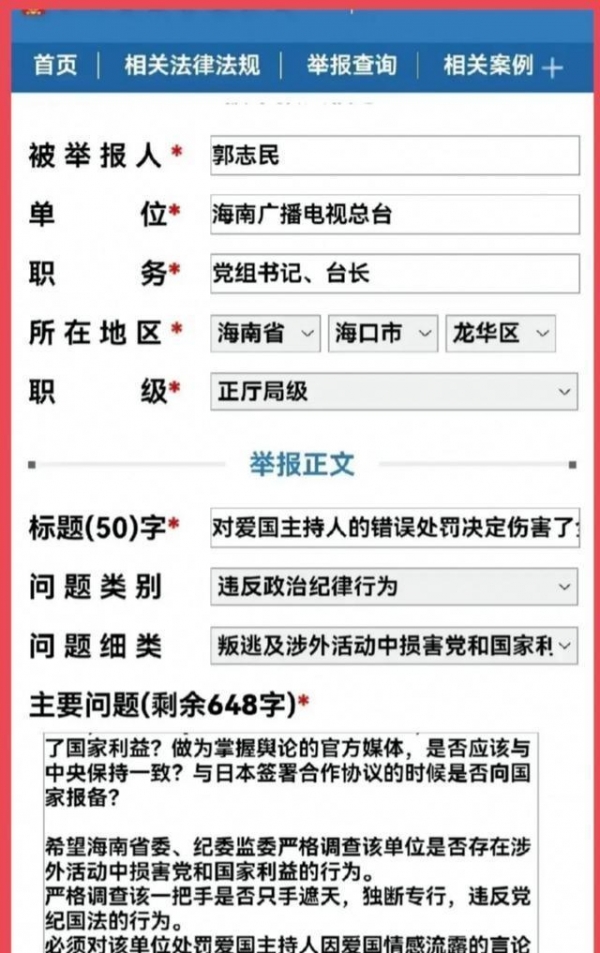Open the 海南省 province dropdown

(x=265, y=333)
